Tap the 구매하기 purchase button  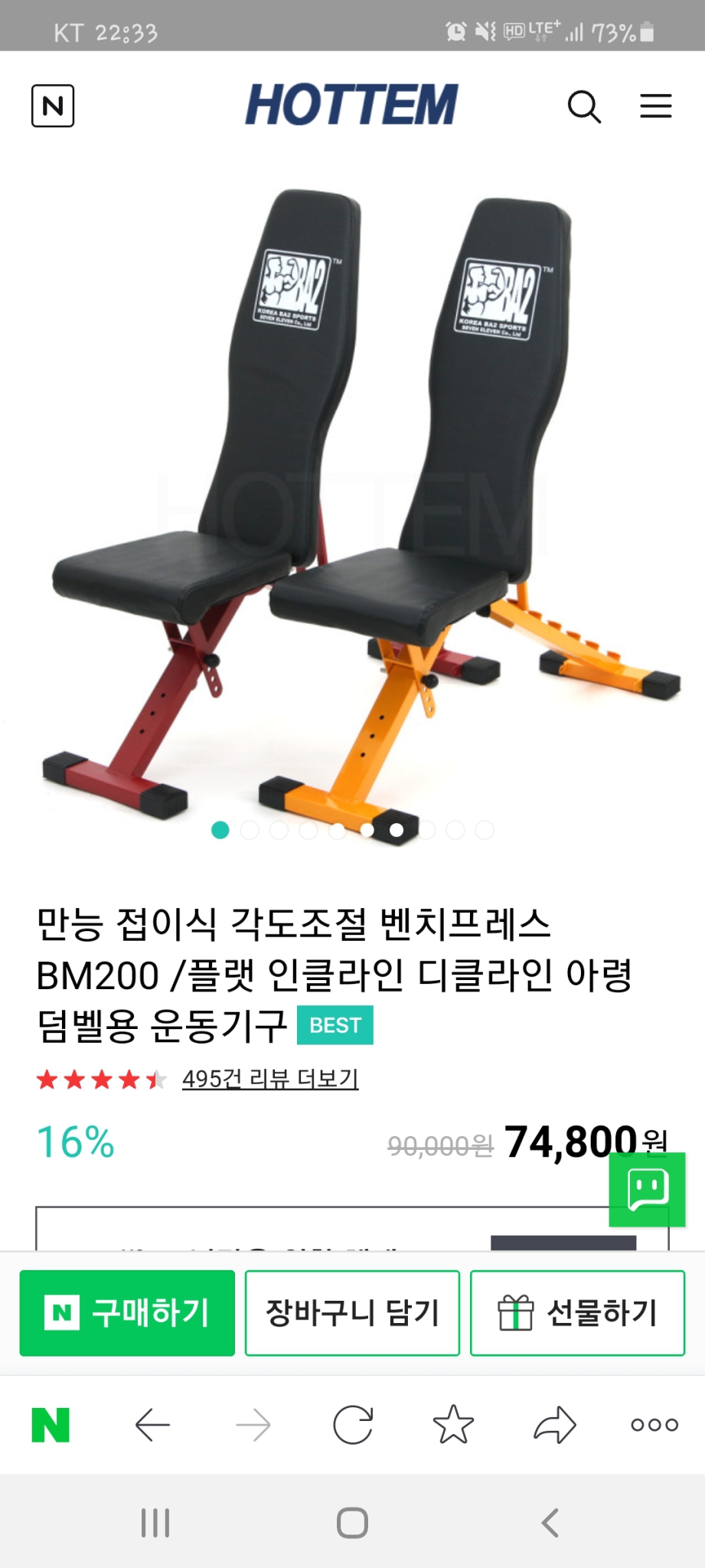[x=126, y=1312]
